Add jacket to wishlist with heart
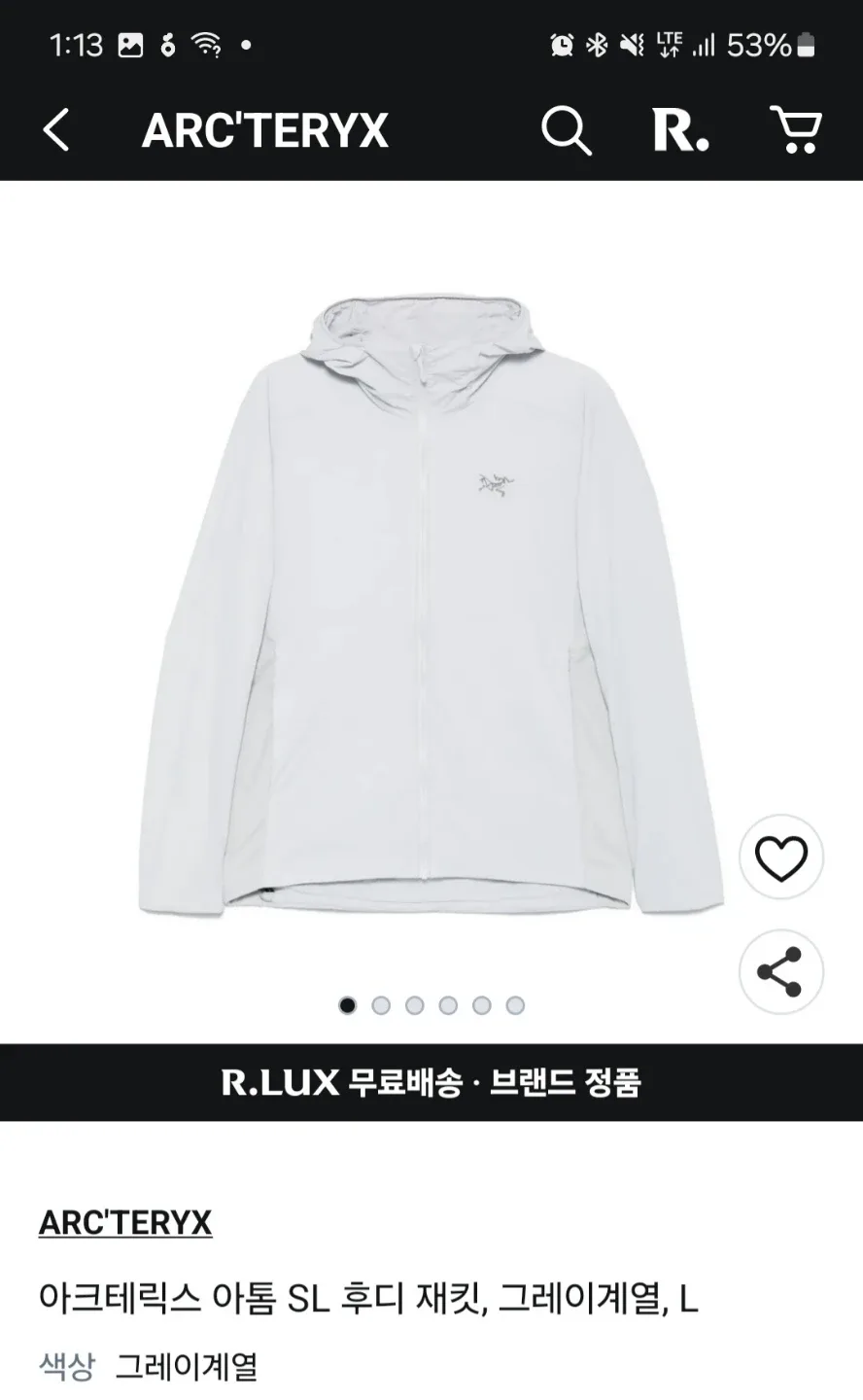 (780, 857)
